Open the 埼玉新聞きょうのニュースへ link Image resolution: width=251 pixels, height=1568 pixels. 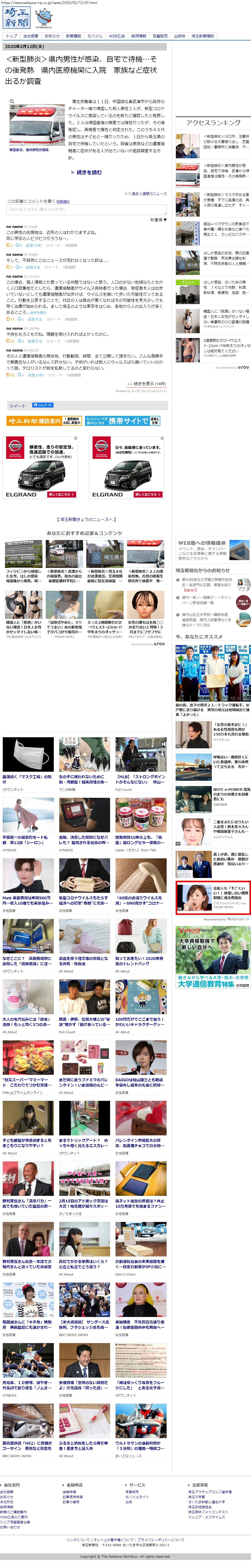[85, 519]
